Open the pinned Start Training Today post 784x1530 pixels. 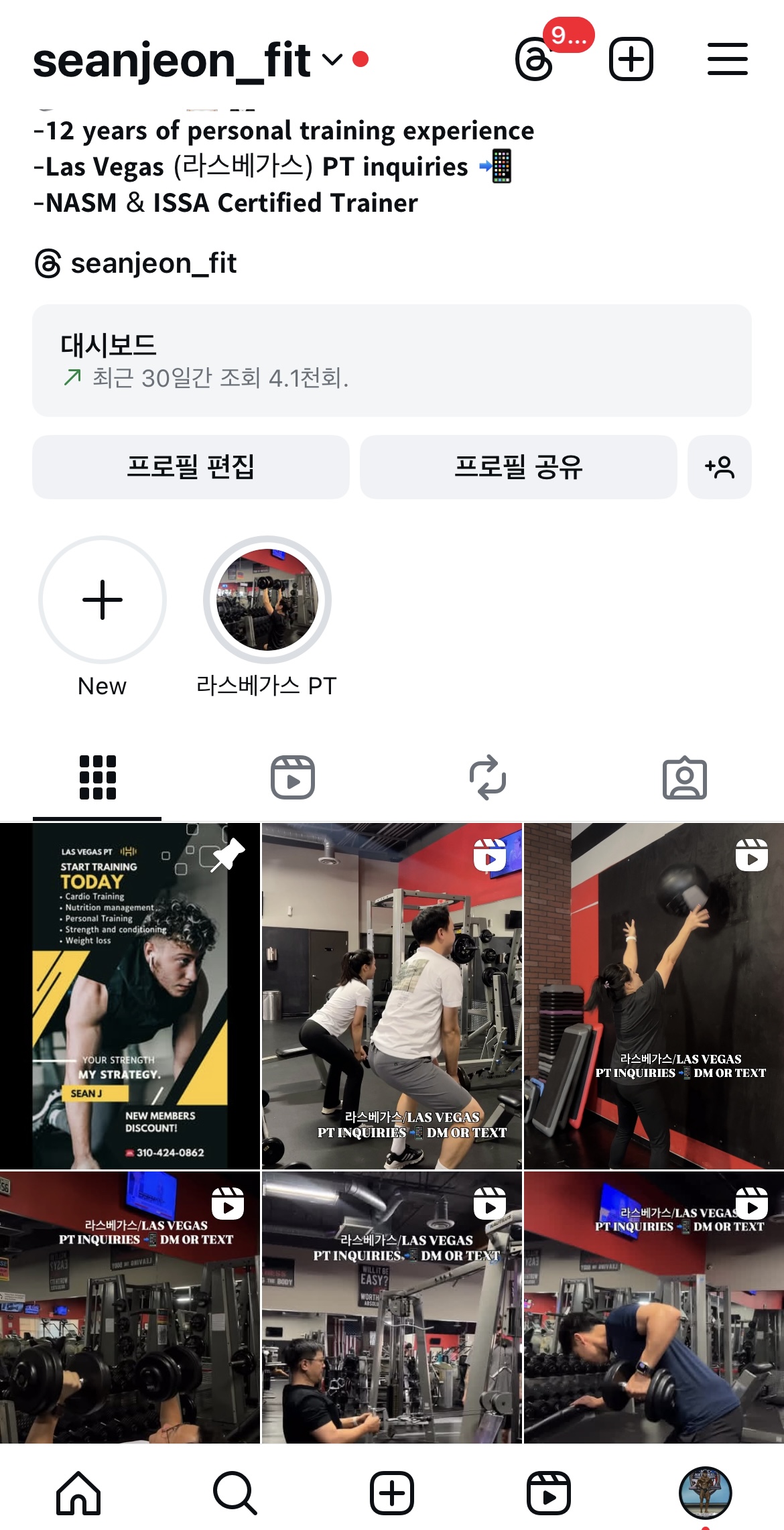click(x=129, y=996)
